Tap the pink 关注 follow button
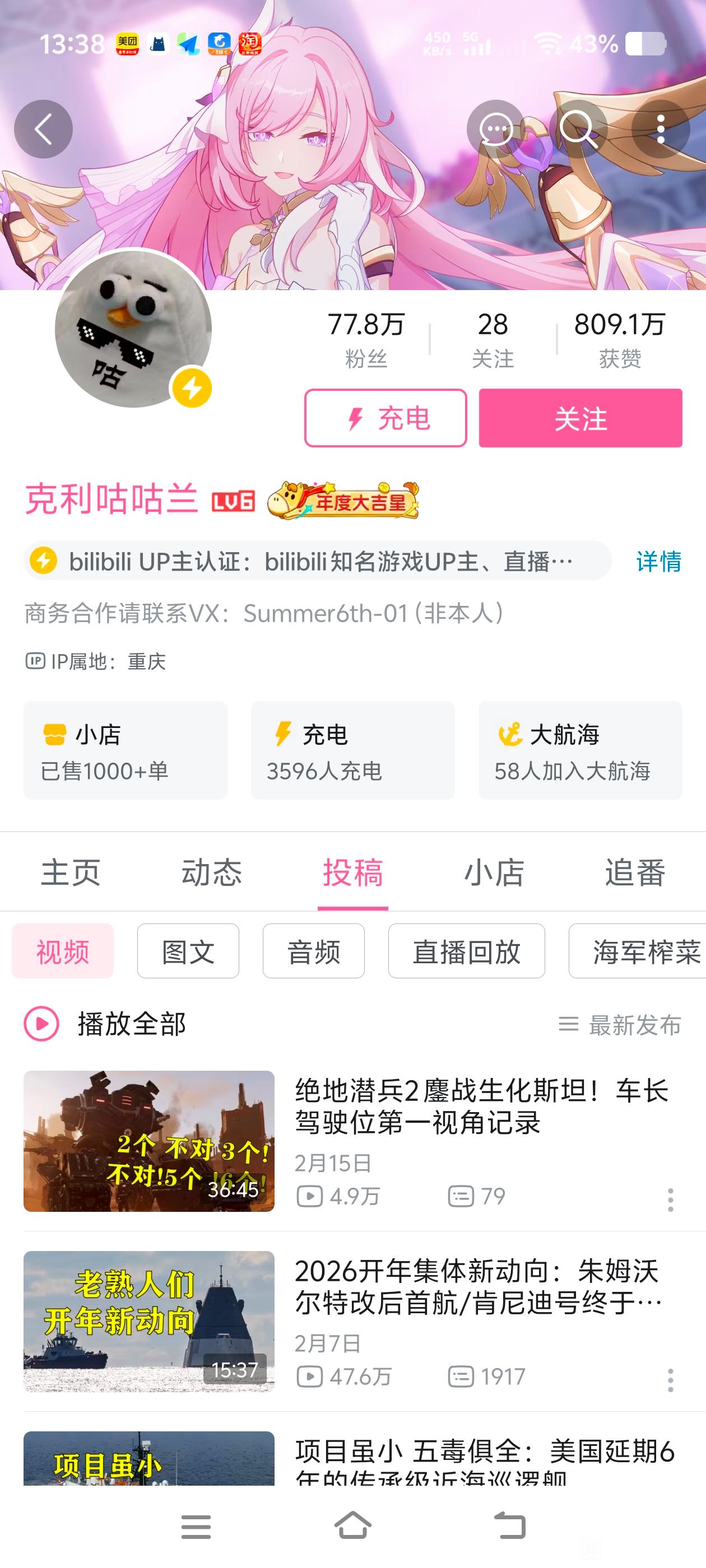Screen dimensions: 706x1568 coord(580,418)
